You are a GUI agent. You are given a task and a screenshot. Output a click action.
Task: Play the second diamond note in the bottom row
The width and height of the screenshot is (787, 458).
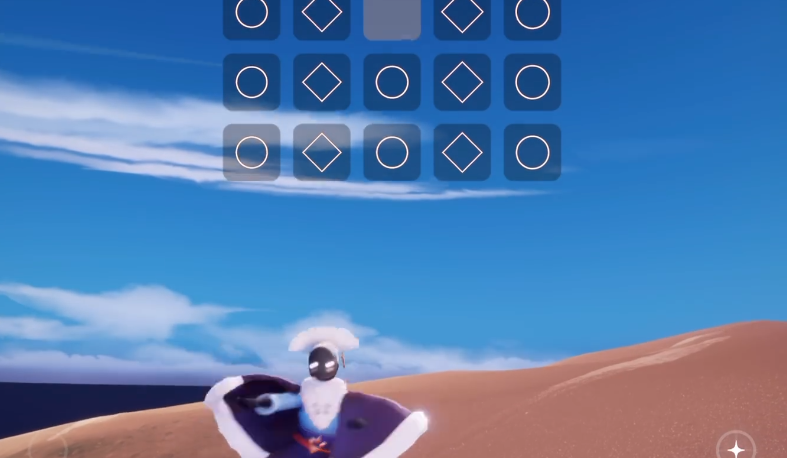(462, 152)
